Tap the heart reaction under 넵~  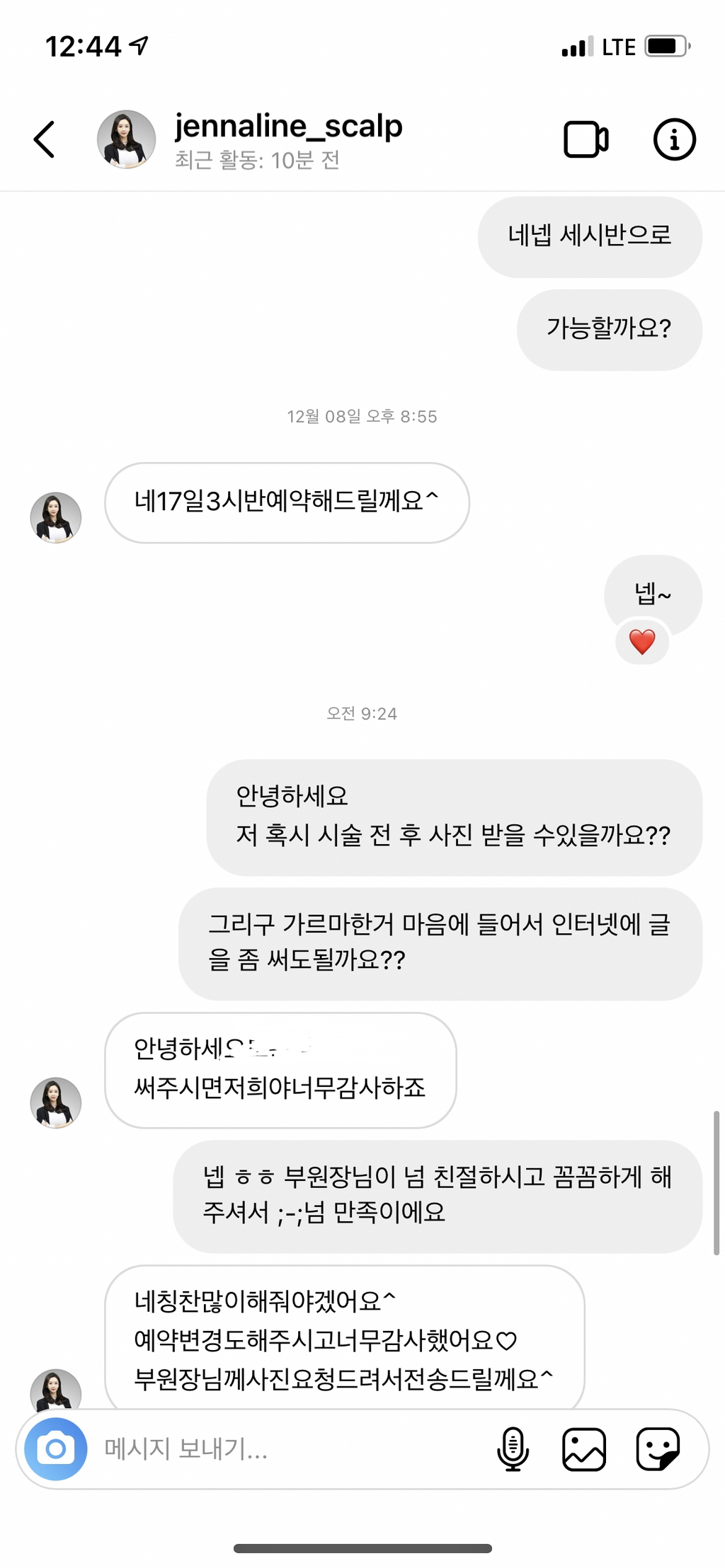coord(642,642)
